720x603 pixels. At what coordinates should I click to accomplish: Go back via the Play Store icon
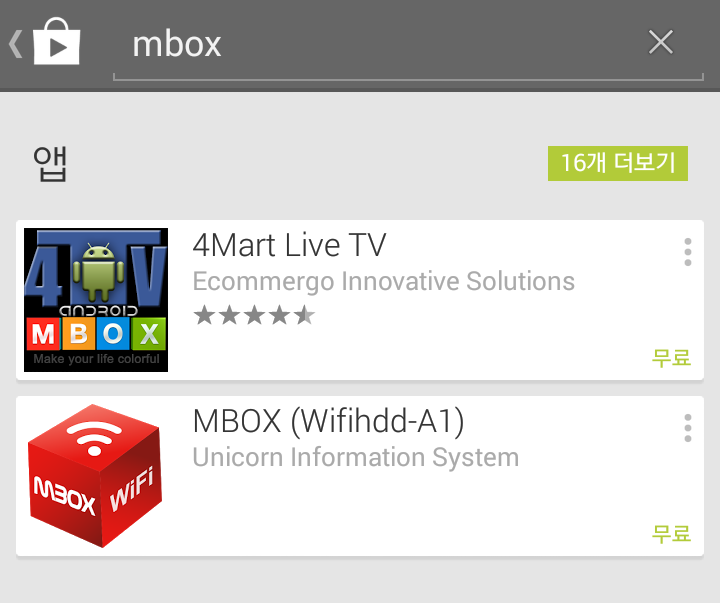pyautogui.click(x=47, y=43)
